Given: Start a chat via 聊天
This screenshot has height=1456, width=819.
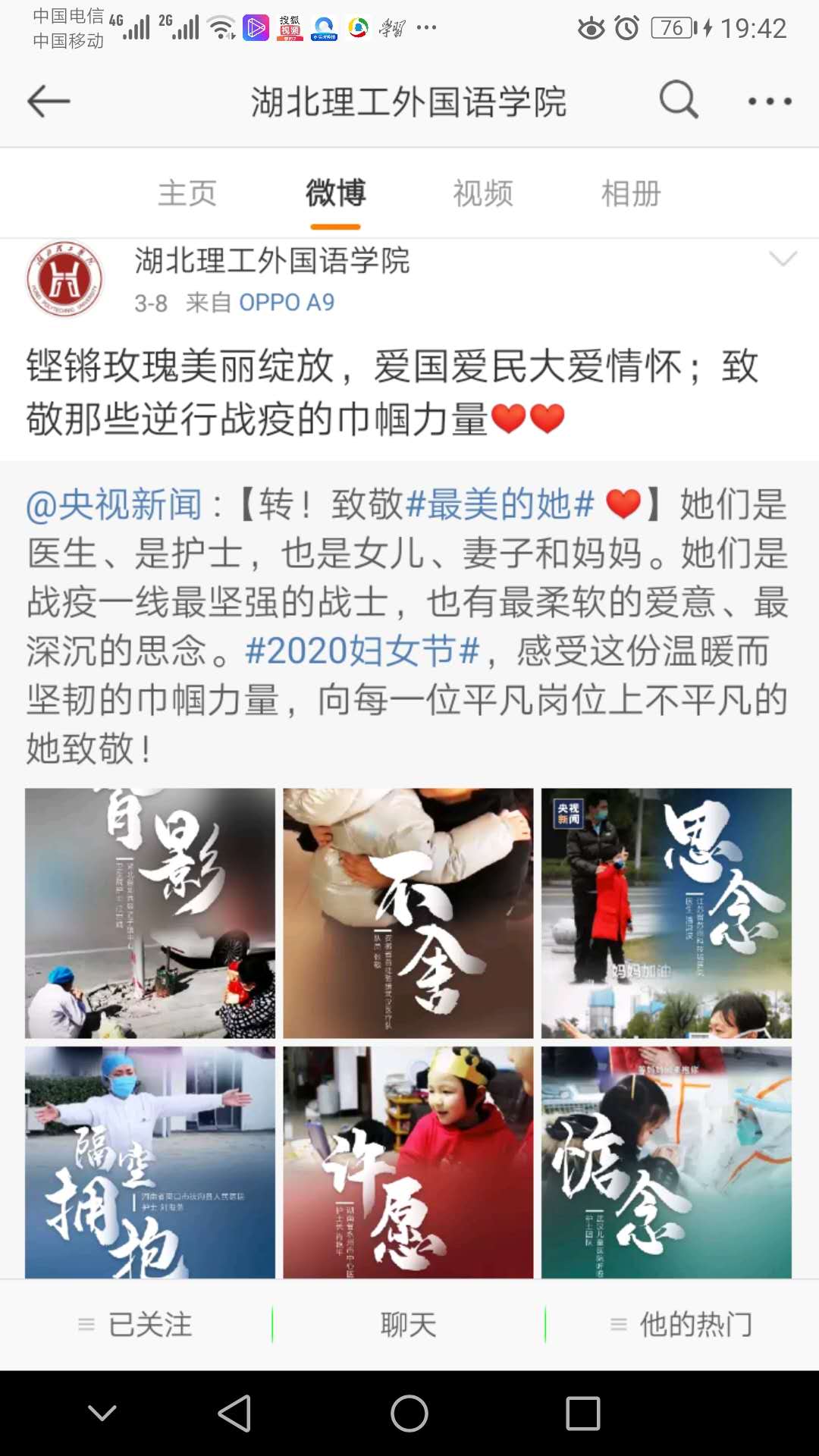Looking at the screenshot, I should click(409, 1325).
